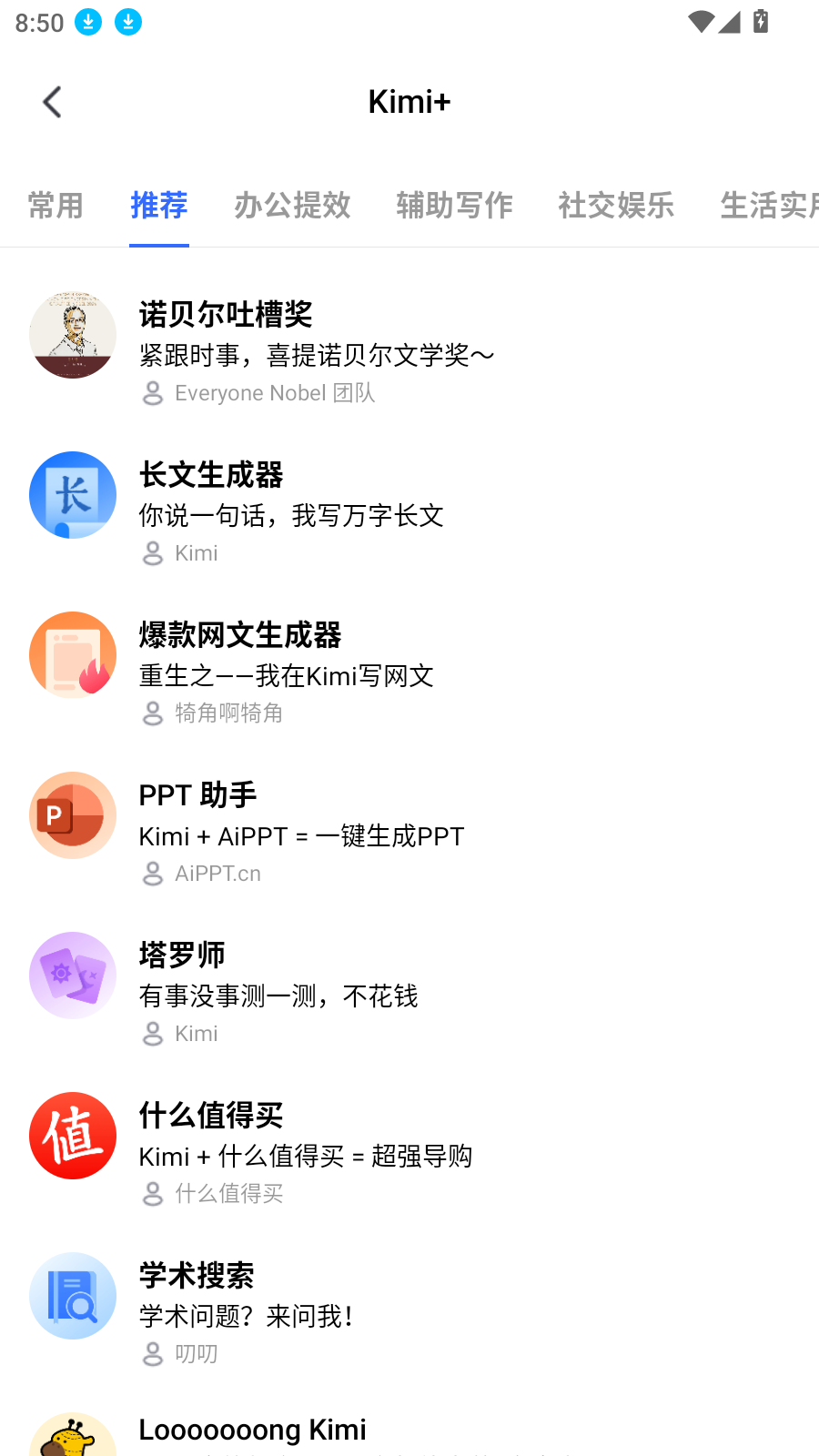Switch to the 办公提效 tab
Image resolution: width=819 pixels, height=1456 pixels.
[293, 207]
